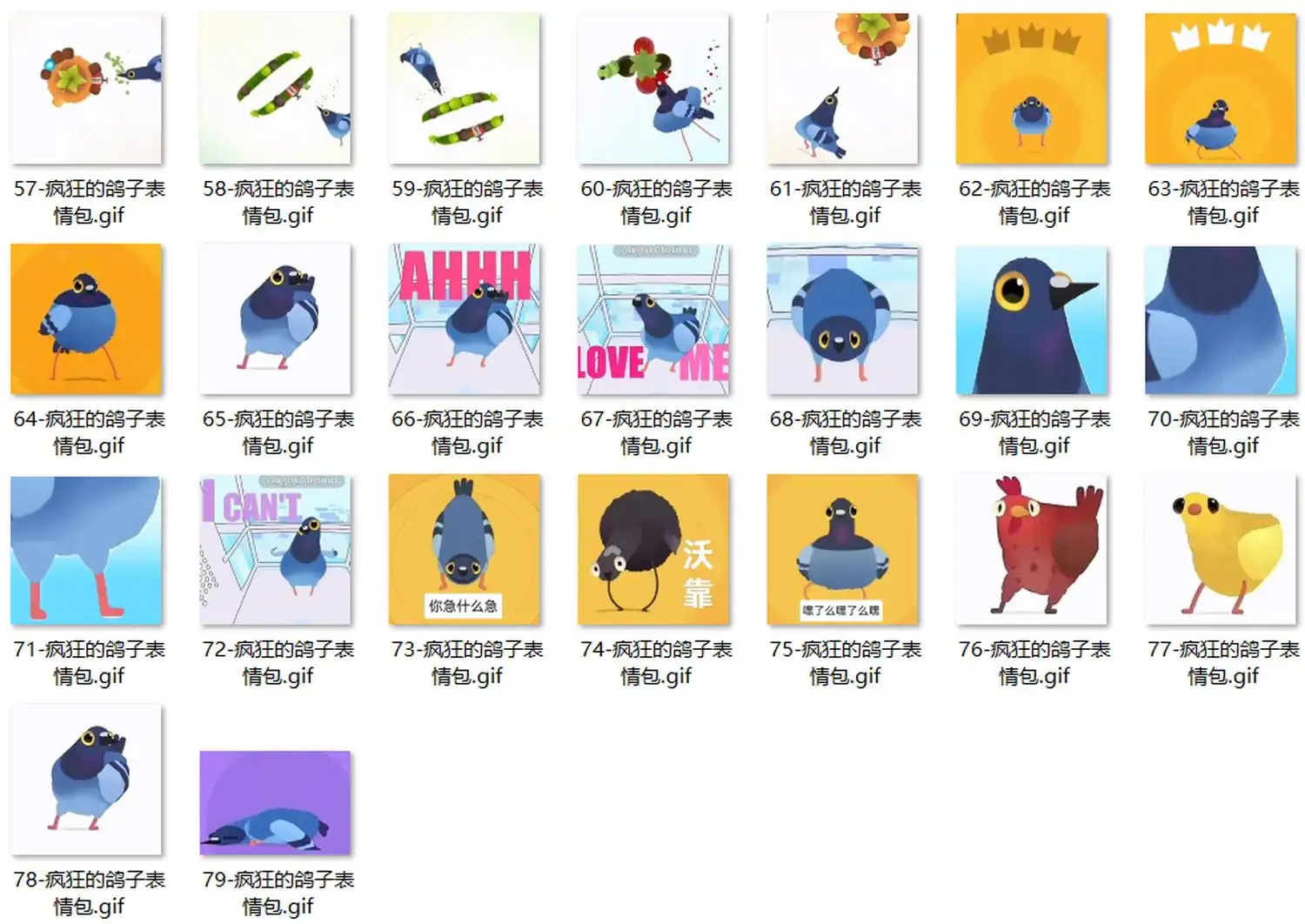
Task: Open file 68-疯狂的鸽子表情包.gif
Action: (842, 319)
